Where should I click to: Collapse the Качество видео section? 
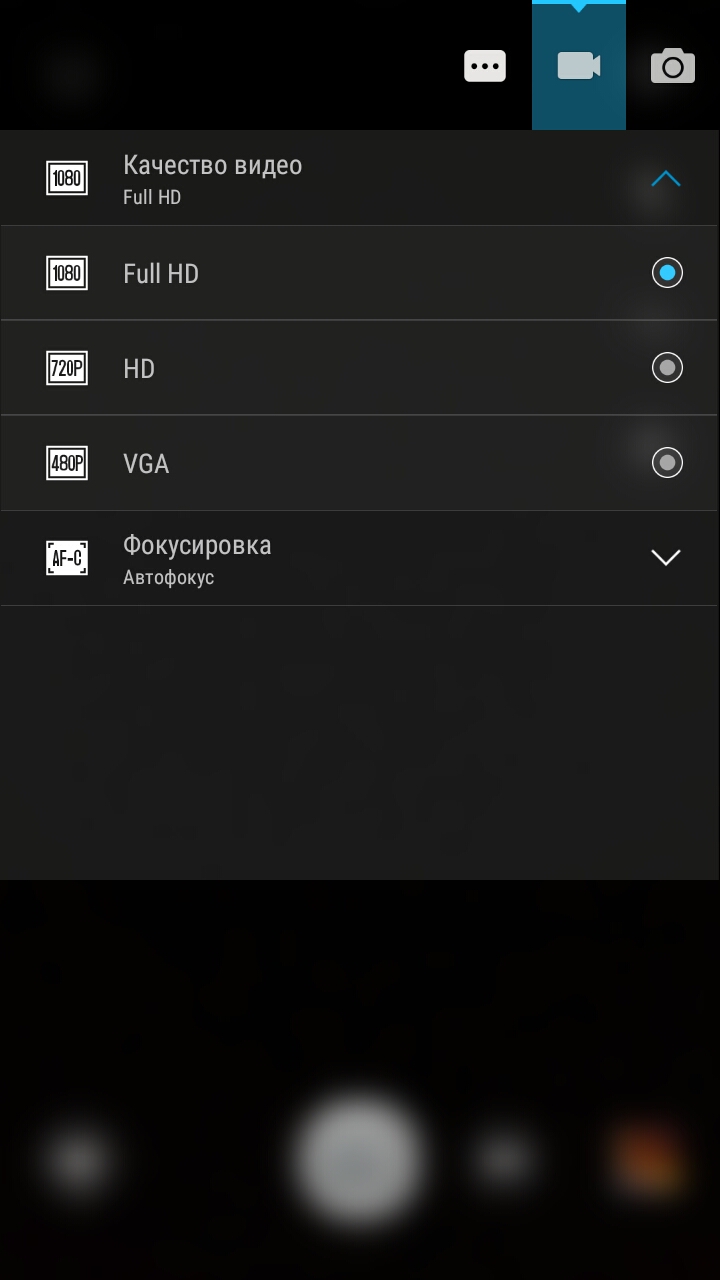point(360,178)
